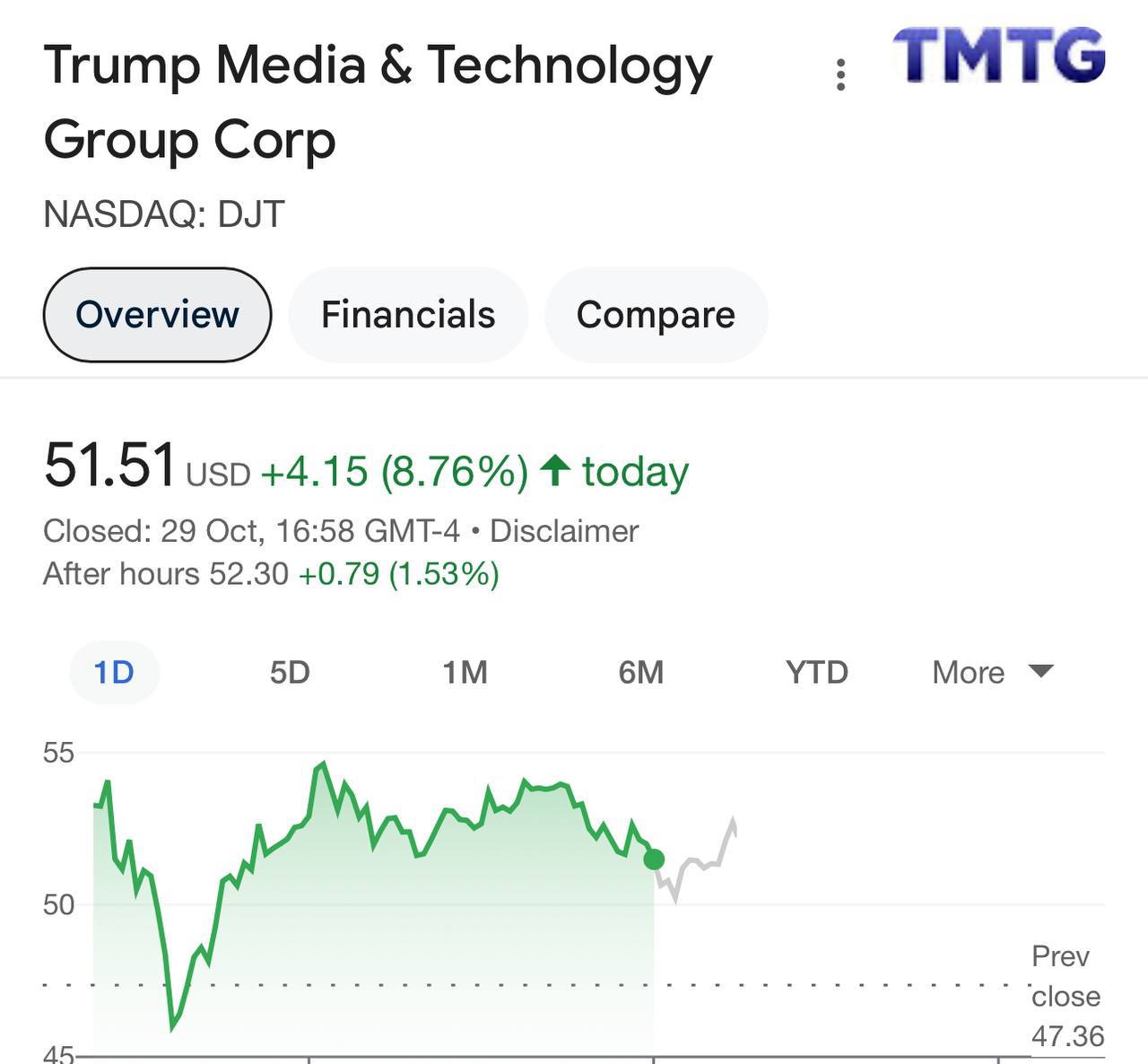
Task: Switch to the Financials tab
Action: click(x=408, y=315)
